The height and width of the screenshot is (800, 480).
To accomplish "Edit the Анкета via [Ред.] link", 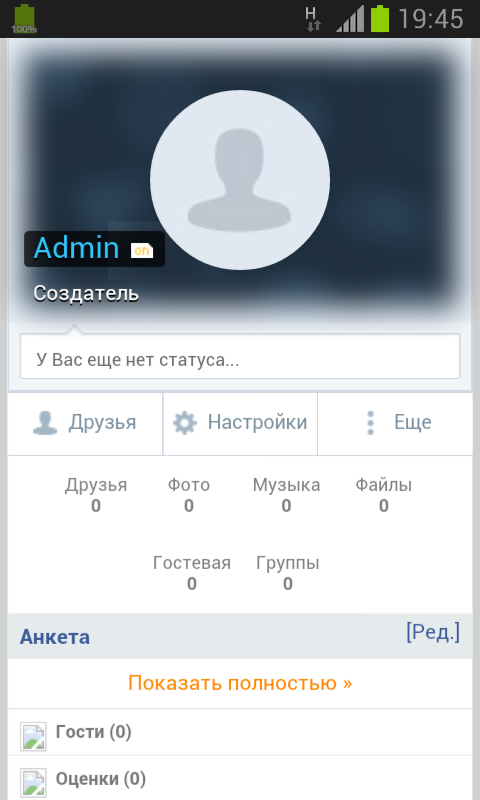I will [433, 632].
